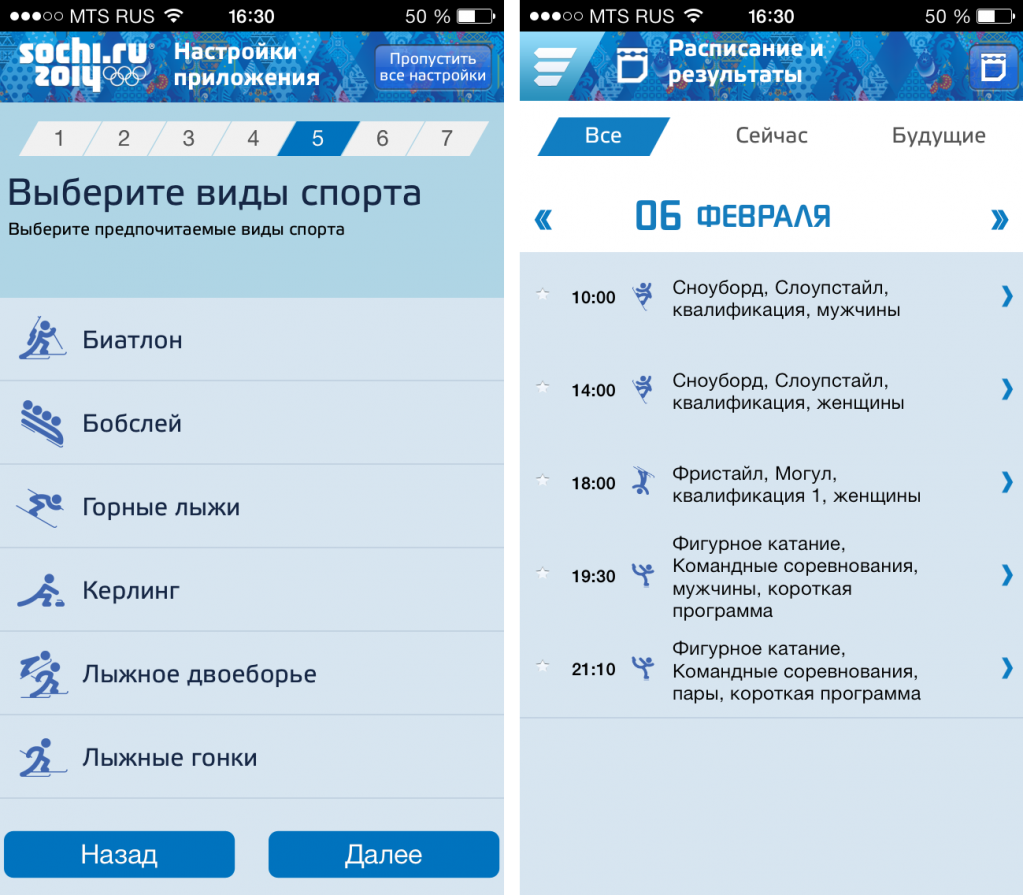Go to the previous date with left arrows

[x=544, y=218]
